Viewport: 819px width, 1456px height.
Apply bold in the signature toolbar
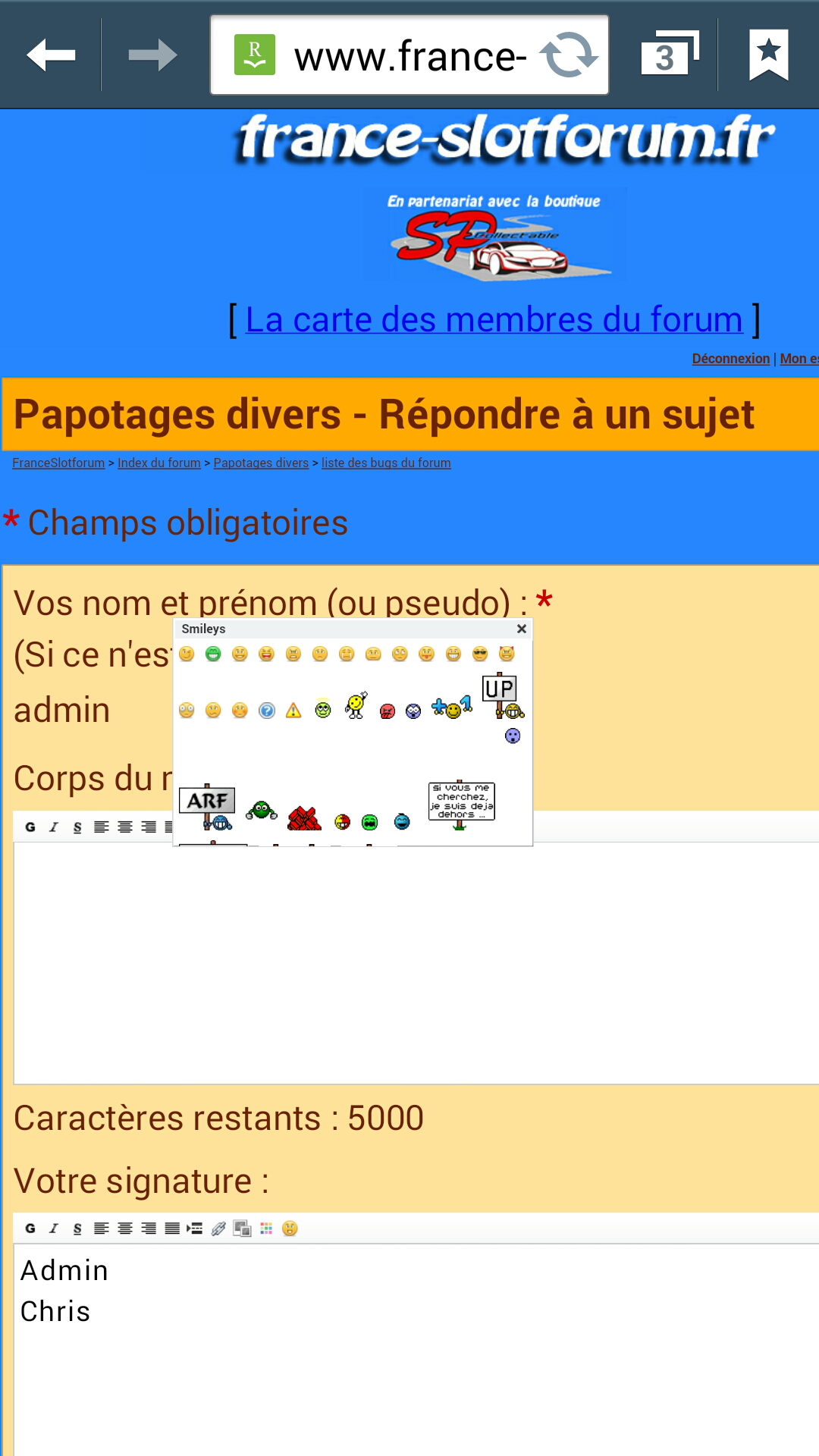pos(30,1228)
